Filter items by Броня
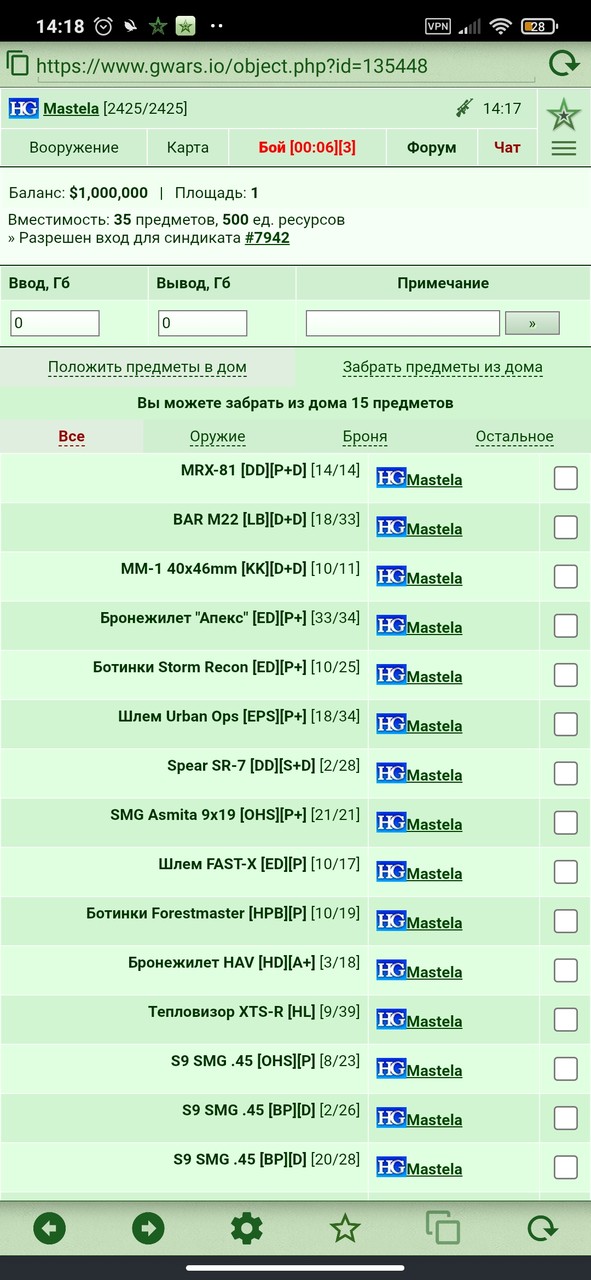Image resolution: width=591 pixels, height=1280 pixels. coord(364,436)
